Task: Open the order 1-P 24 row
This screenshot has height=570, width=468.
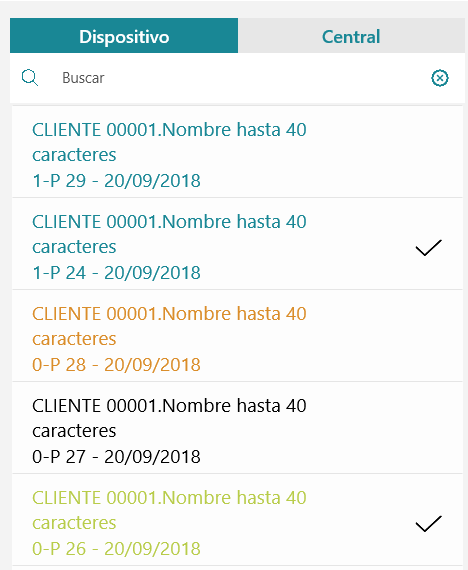Action: [237, 244]
